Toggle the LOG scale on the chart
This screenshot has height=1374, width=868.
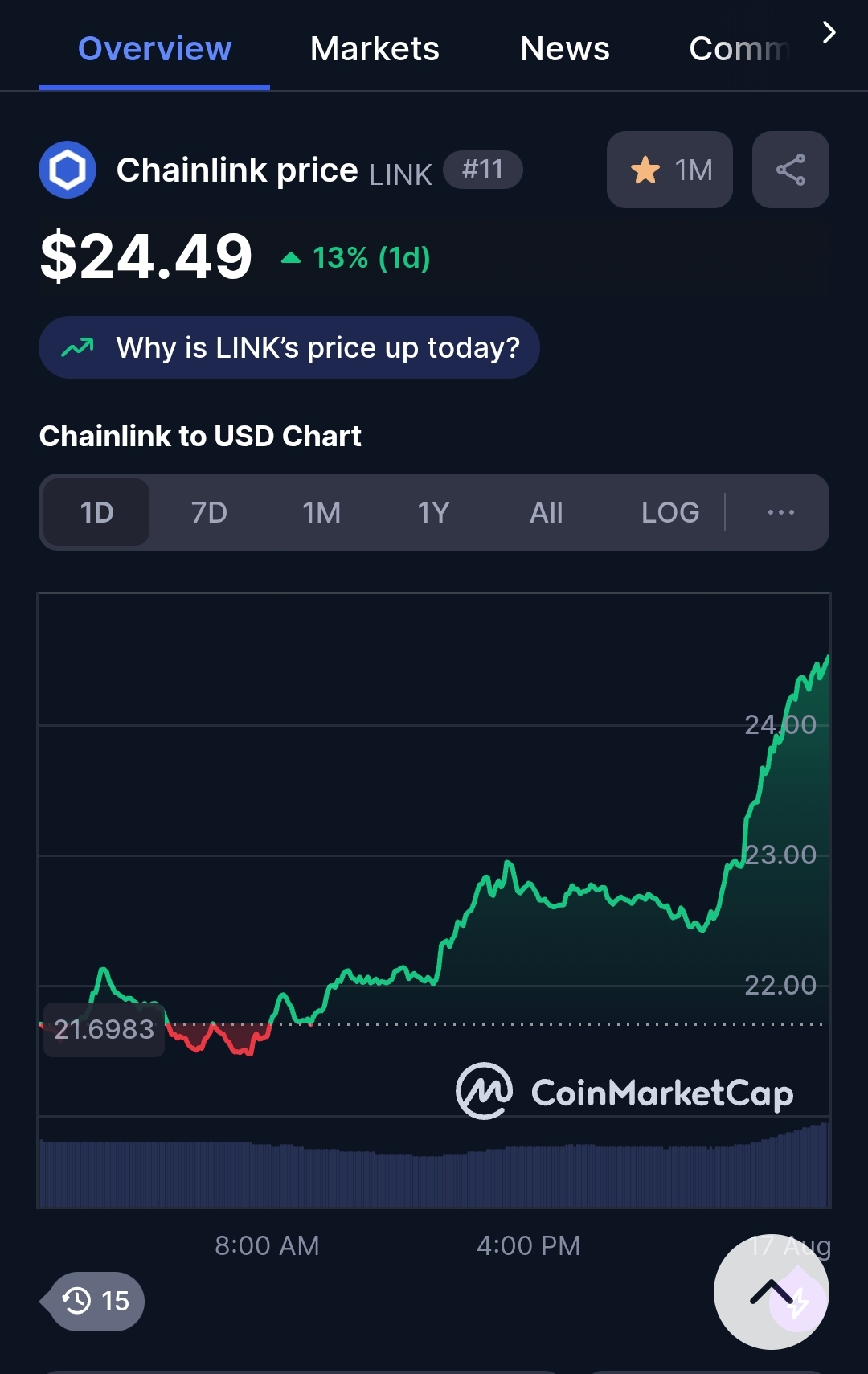pyautogui.click(x=670, y=512)
